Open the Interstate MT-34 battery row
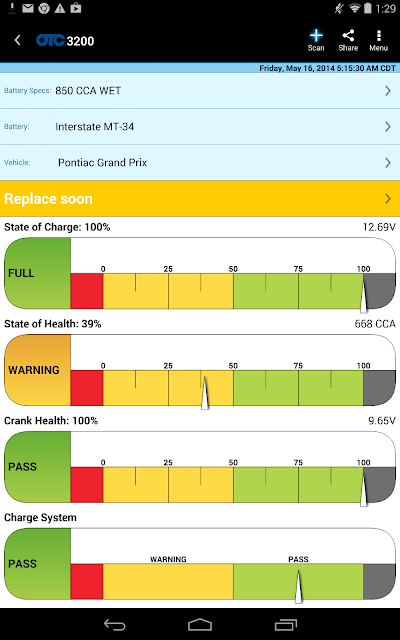 pyautogui.click(x=200, y=127)
